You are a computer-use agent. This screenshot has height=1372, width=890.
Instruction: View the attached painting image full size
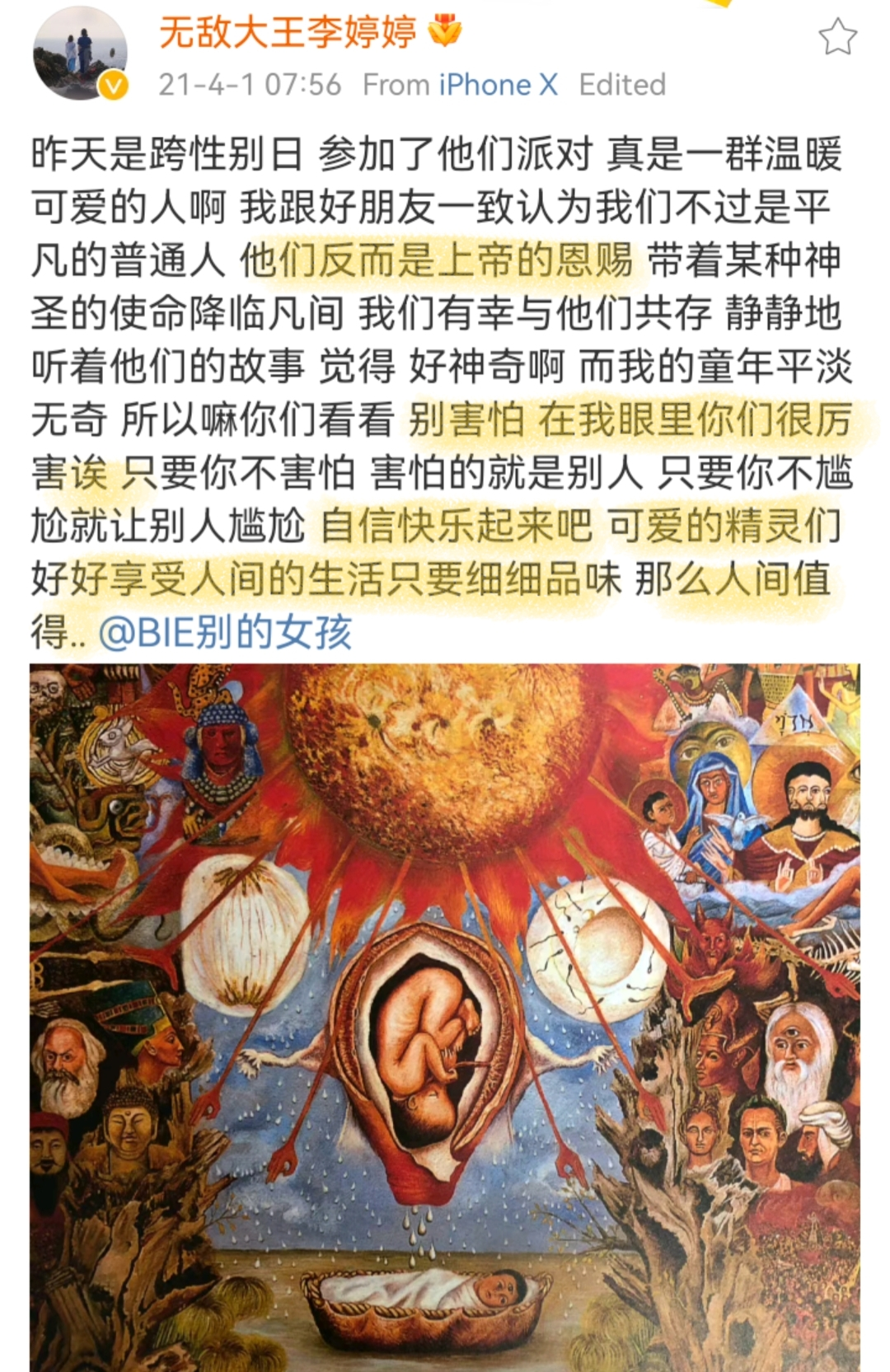[x=445, y=1014]
